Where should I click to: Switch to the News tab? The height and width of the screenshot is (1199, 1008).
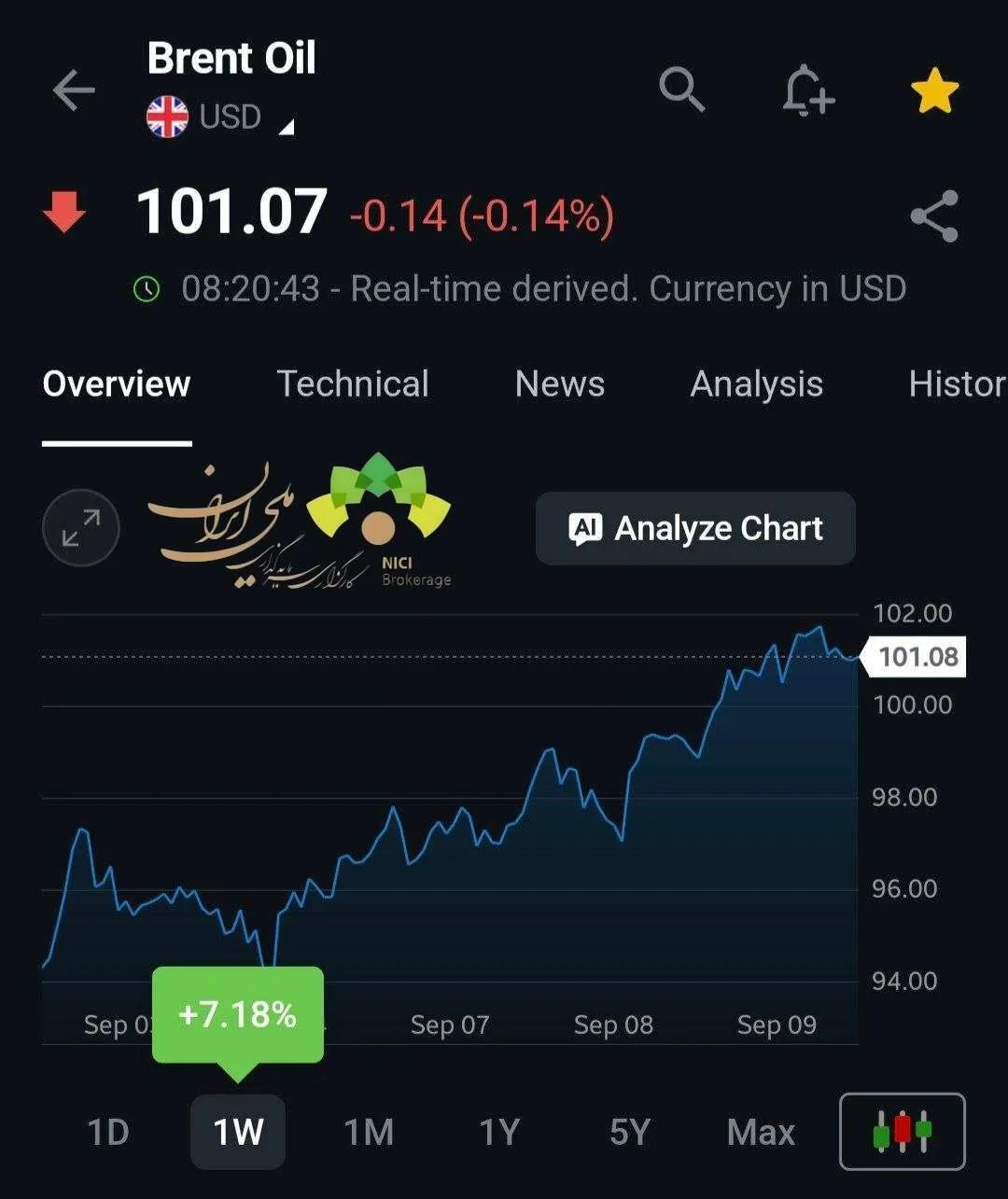pos(560,384)
